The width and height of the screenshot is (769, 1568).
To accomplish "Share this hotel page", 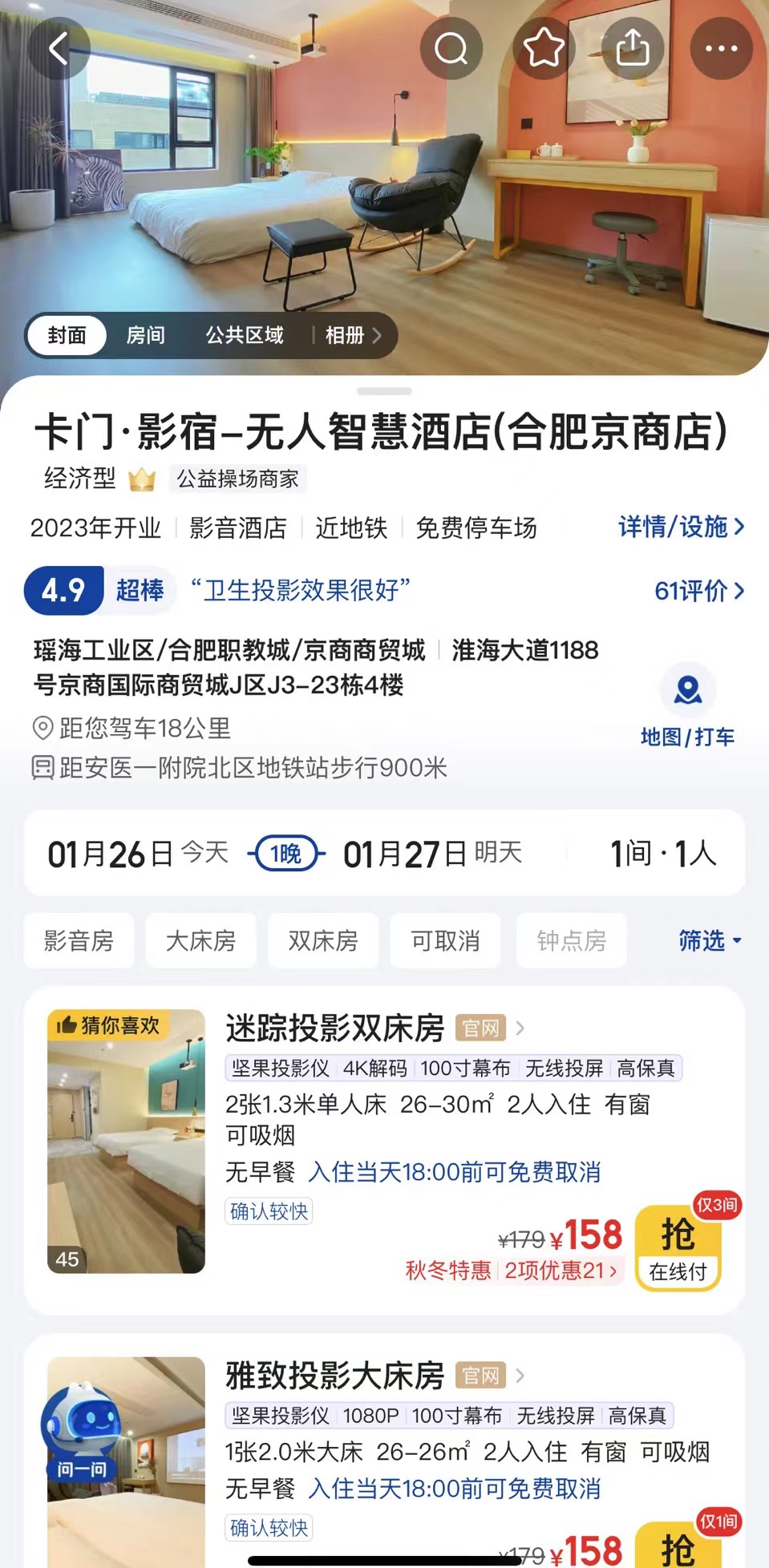I will [633, 48].
